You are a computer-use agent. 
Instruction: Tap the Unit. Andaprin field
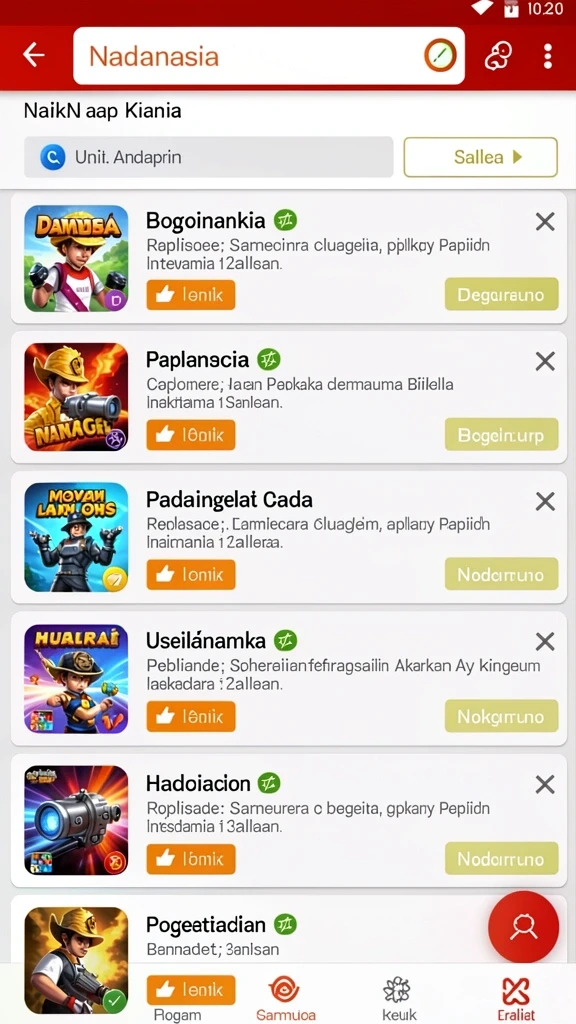tap(208, 157)
